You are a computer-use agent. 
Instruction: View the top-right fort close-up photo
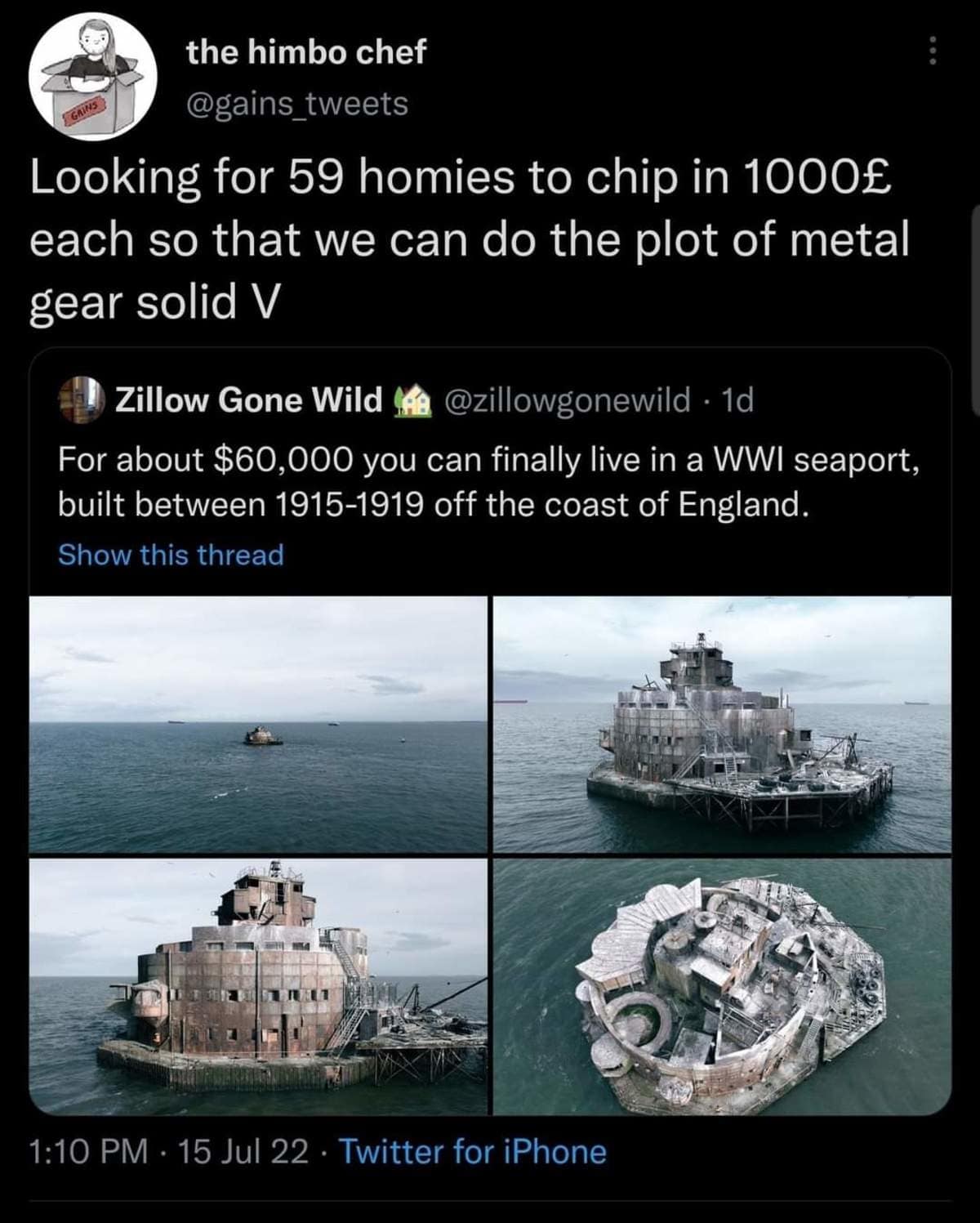coord(723,725)
